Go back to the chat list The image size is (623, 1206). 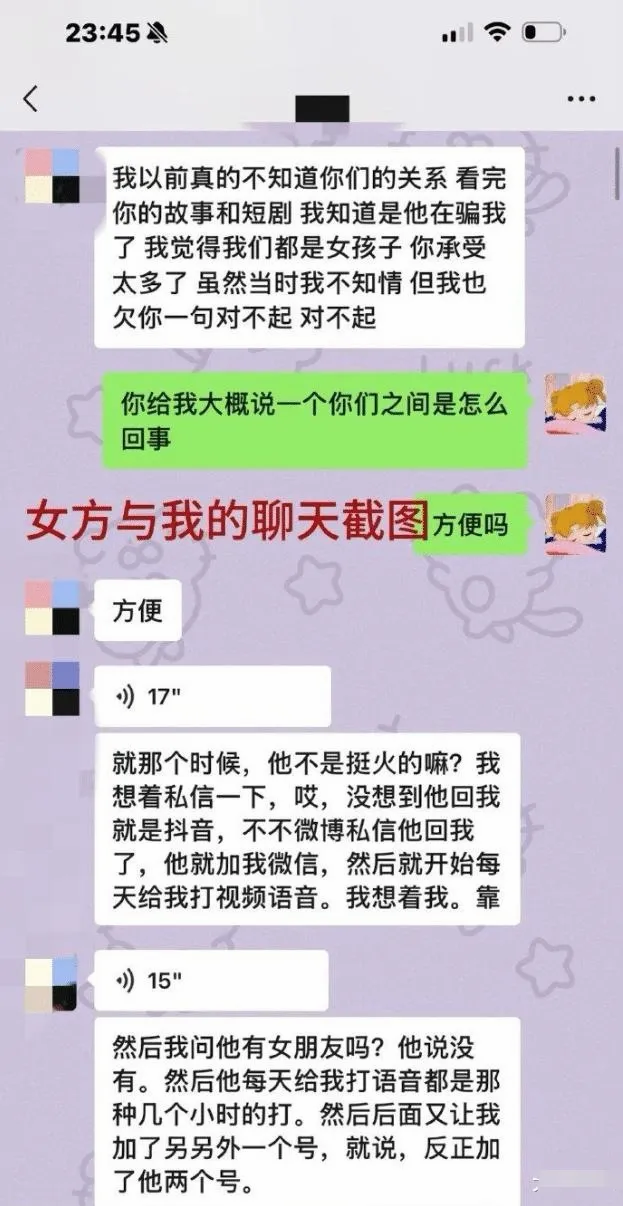coord(31,98)
